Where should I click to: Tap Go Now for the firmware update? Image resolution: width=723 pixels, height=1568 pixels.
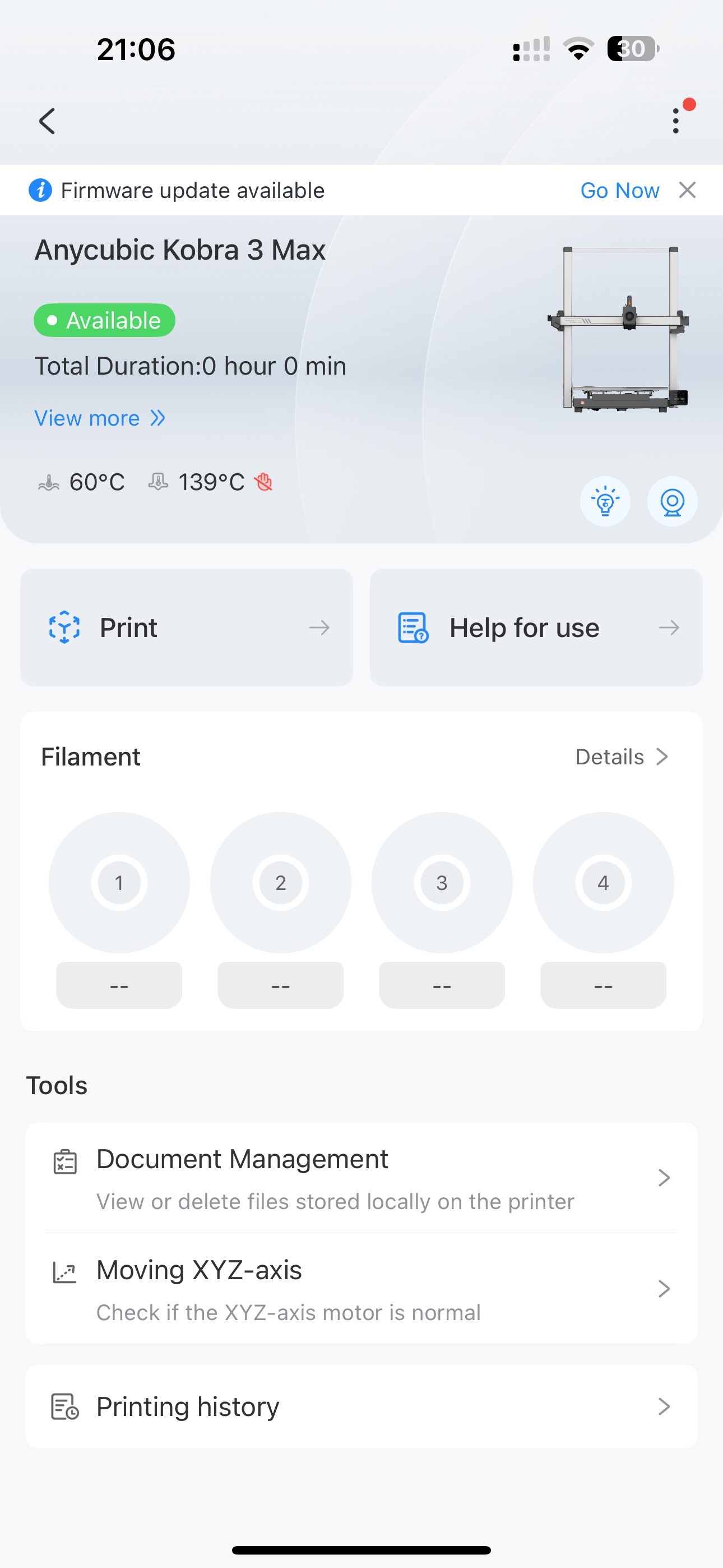[619, 191]
